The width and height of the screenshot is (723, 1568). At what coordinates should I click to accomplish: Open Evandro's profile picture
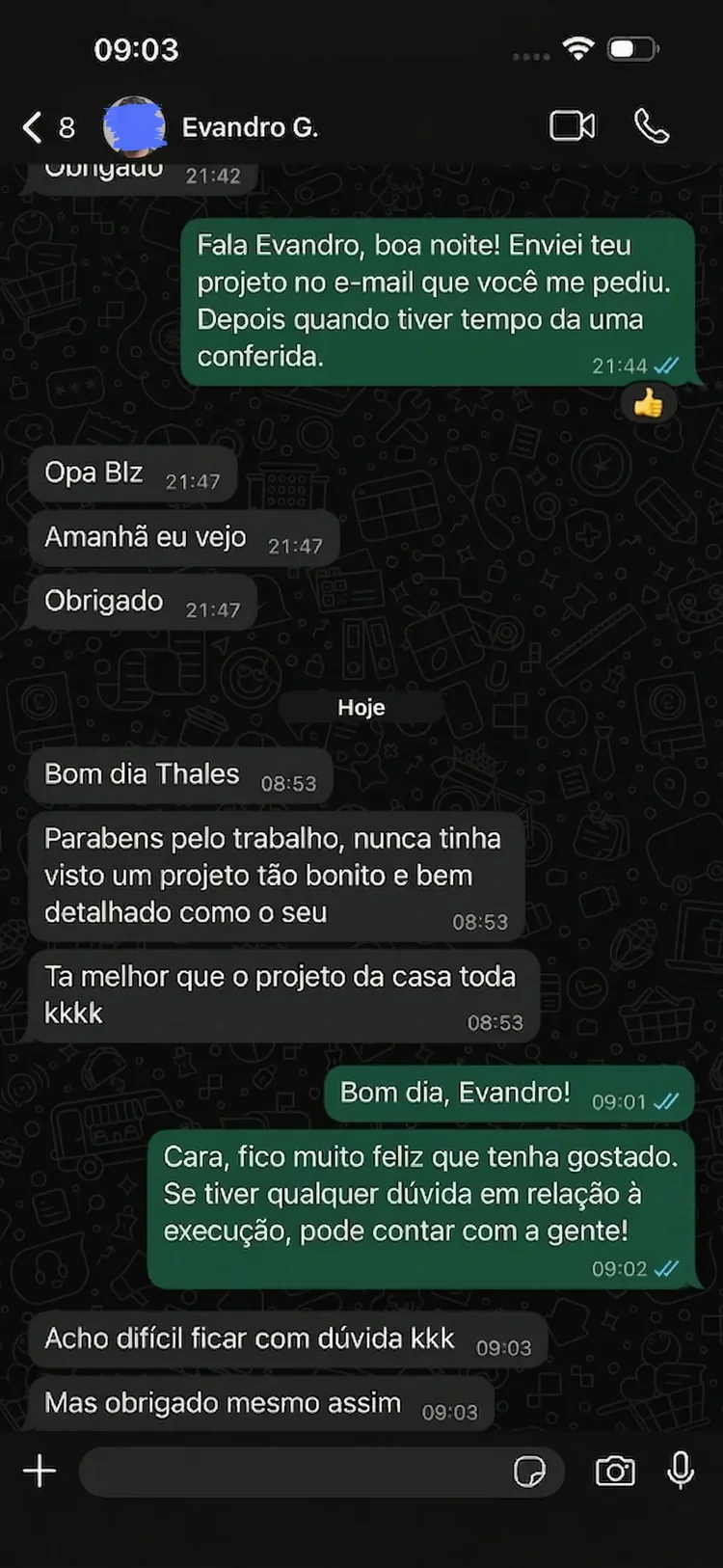tap(134, 125)
